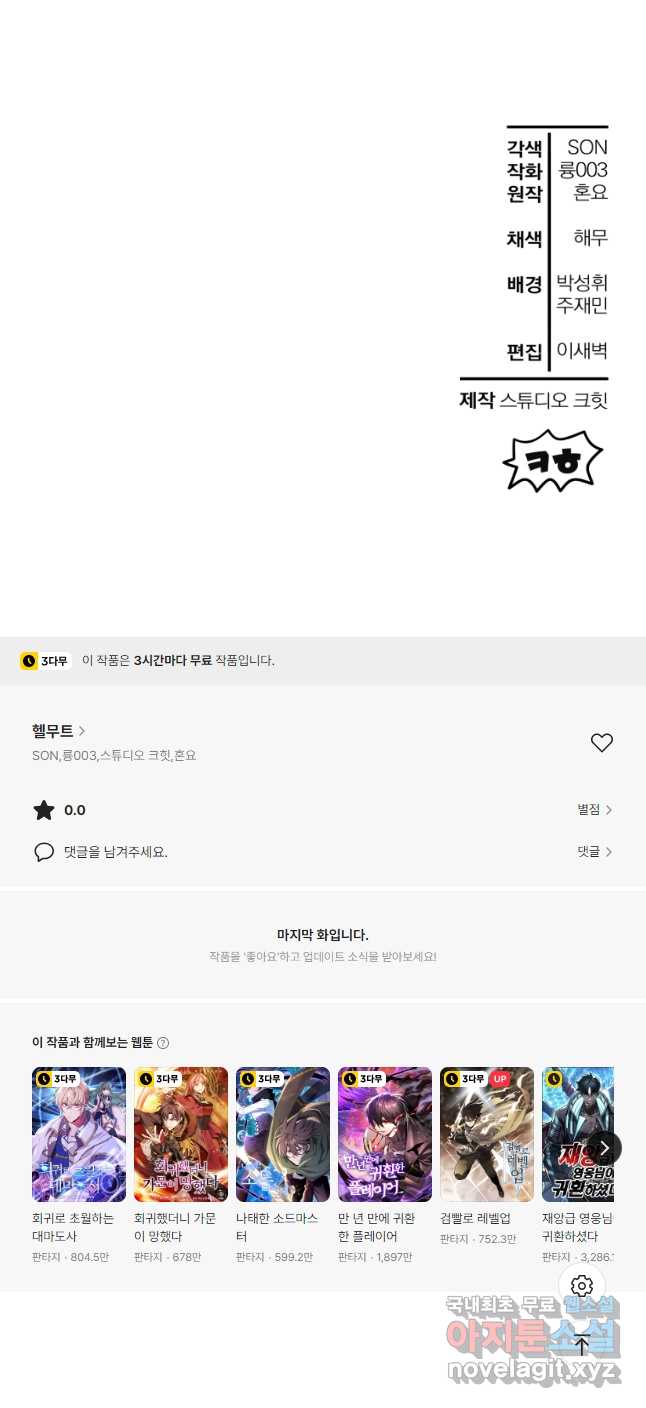Image resolution: width=646 pixels, height=1408 pixels.
Task: Open the 별점 rating option
Action: point(595,810)
